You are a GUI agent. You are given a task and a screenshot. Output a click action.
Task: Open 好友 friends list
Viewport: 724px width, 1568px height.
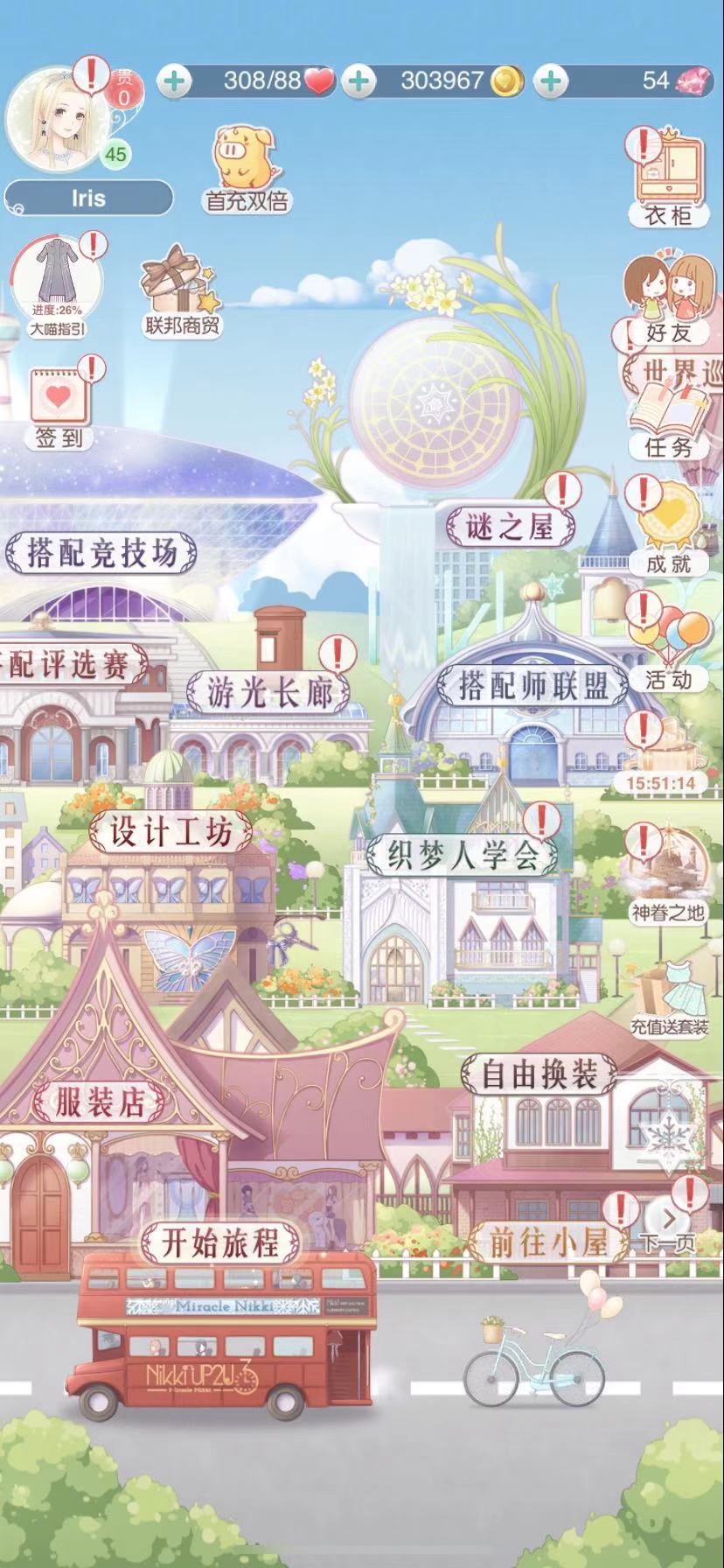click(x=668, y=297)
